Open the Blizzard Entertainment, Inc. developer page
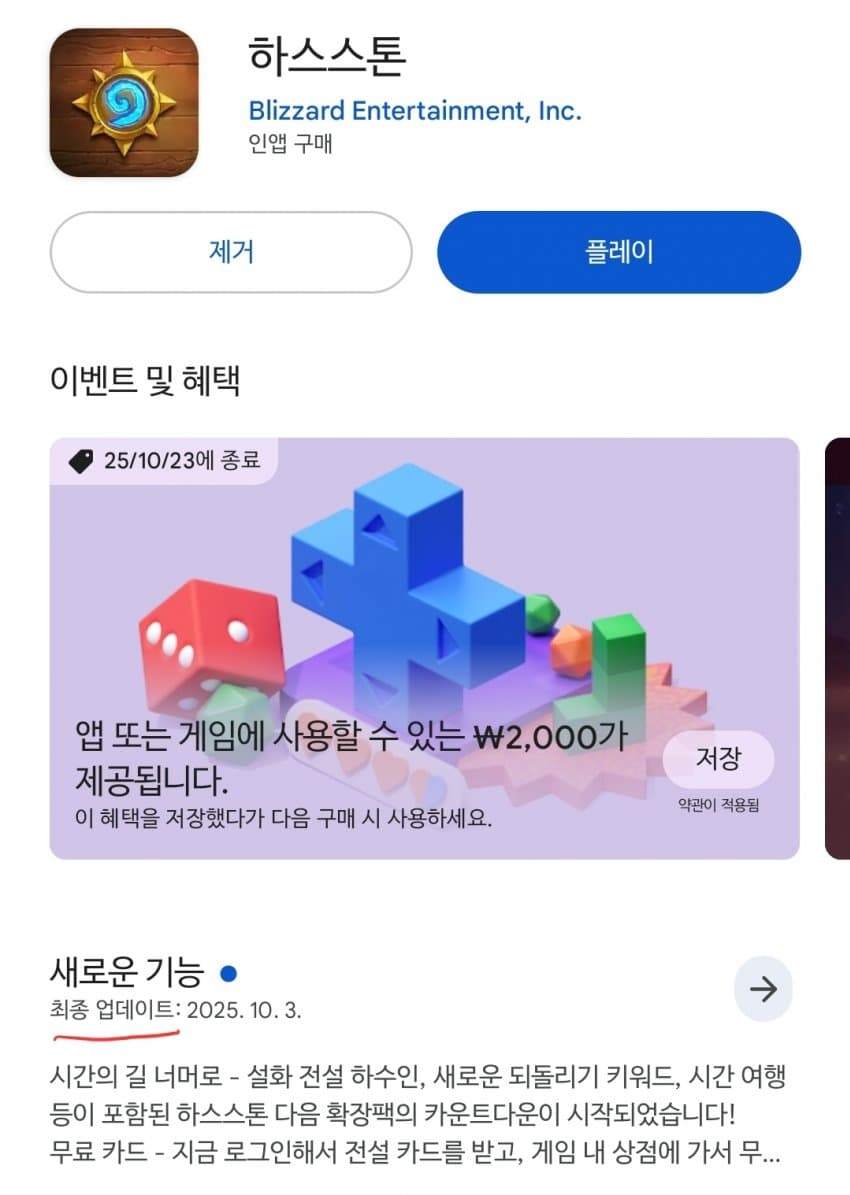This screenshot has height=1195, width=850. [x=415, y=111]
